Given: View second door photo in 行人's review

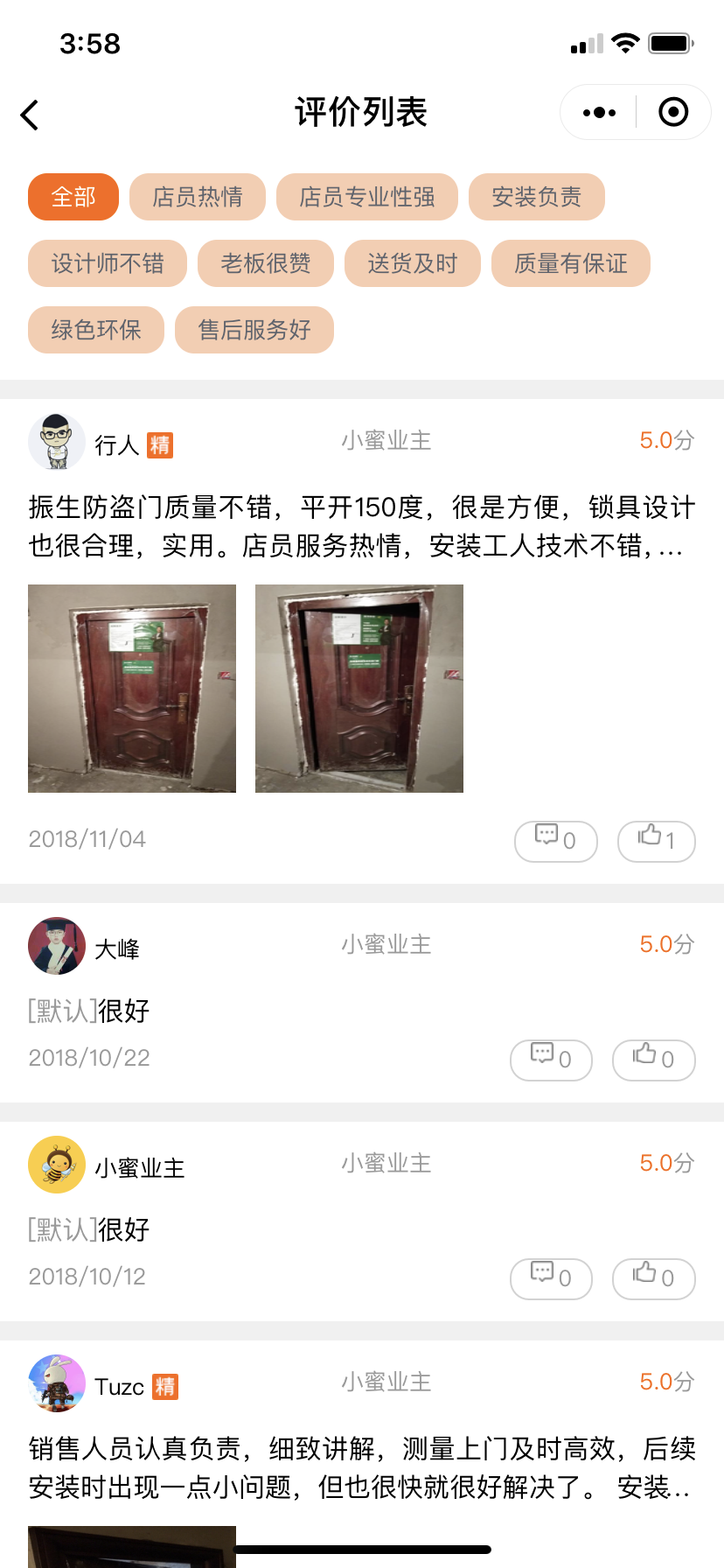Looking at the screenshot, I should (x=359, y=689).
